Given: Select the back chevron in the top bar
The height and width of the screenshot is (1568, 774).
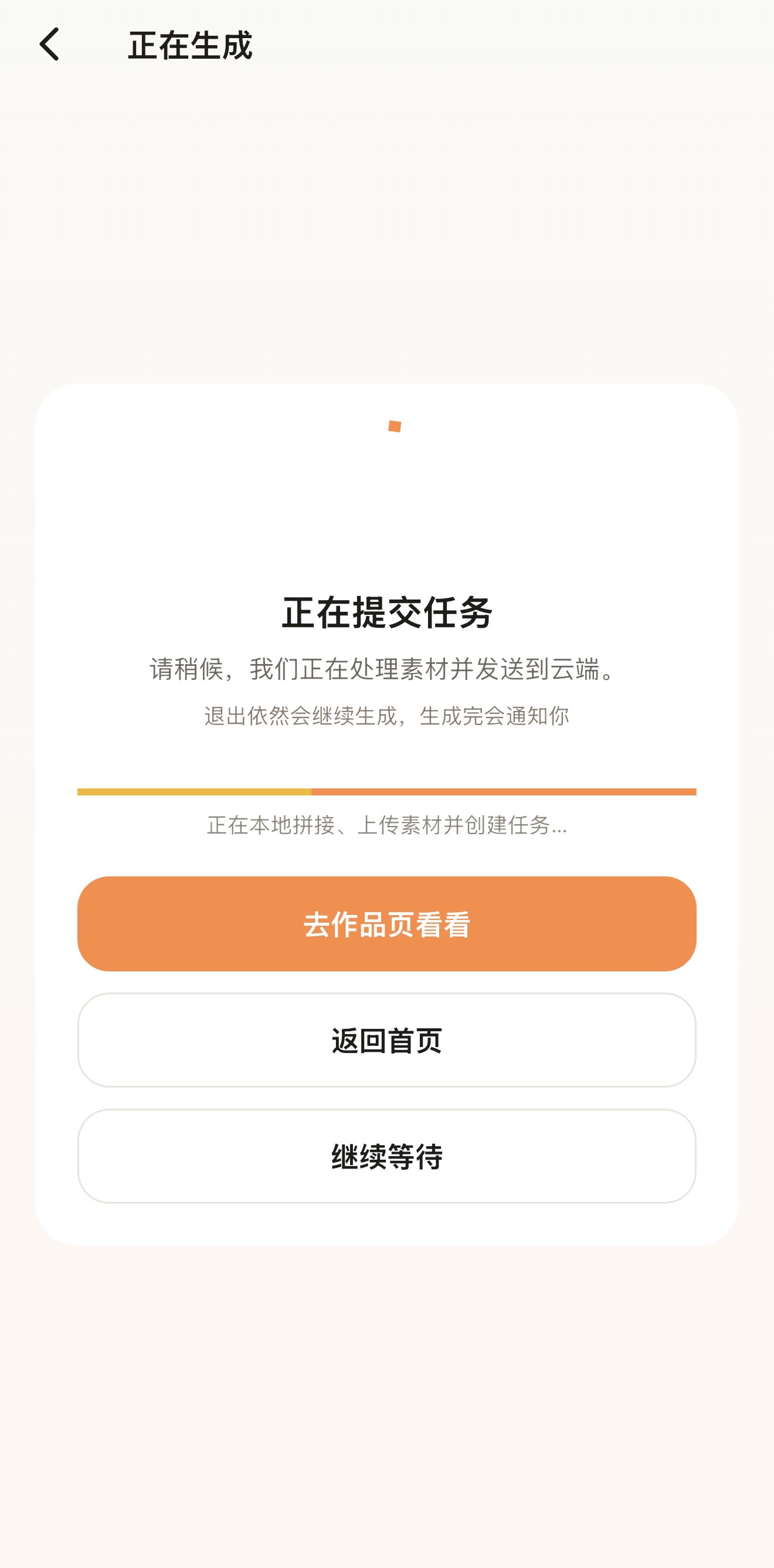Looking at the screenshot, I should click(x=50, y=45).
